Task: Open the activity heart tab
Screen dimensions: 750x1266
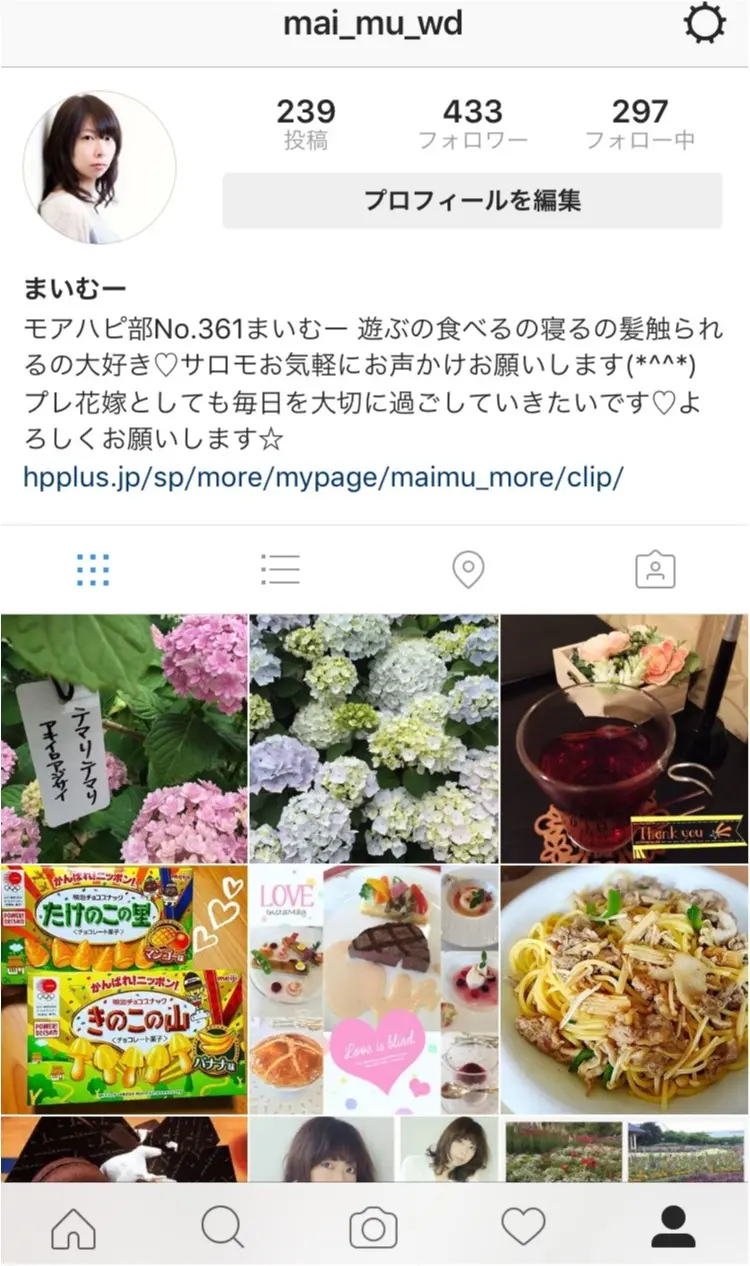Action: click(x=523, y=1226)
